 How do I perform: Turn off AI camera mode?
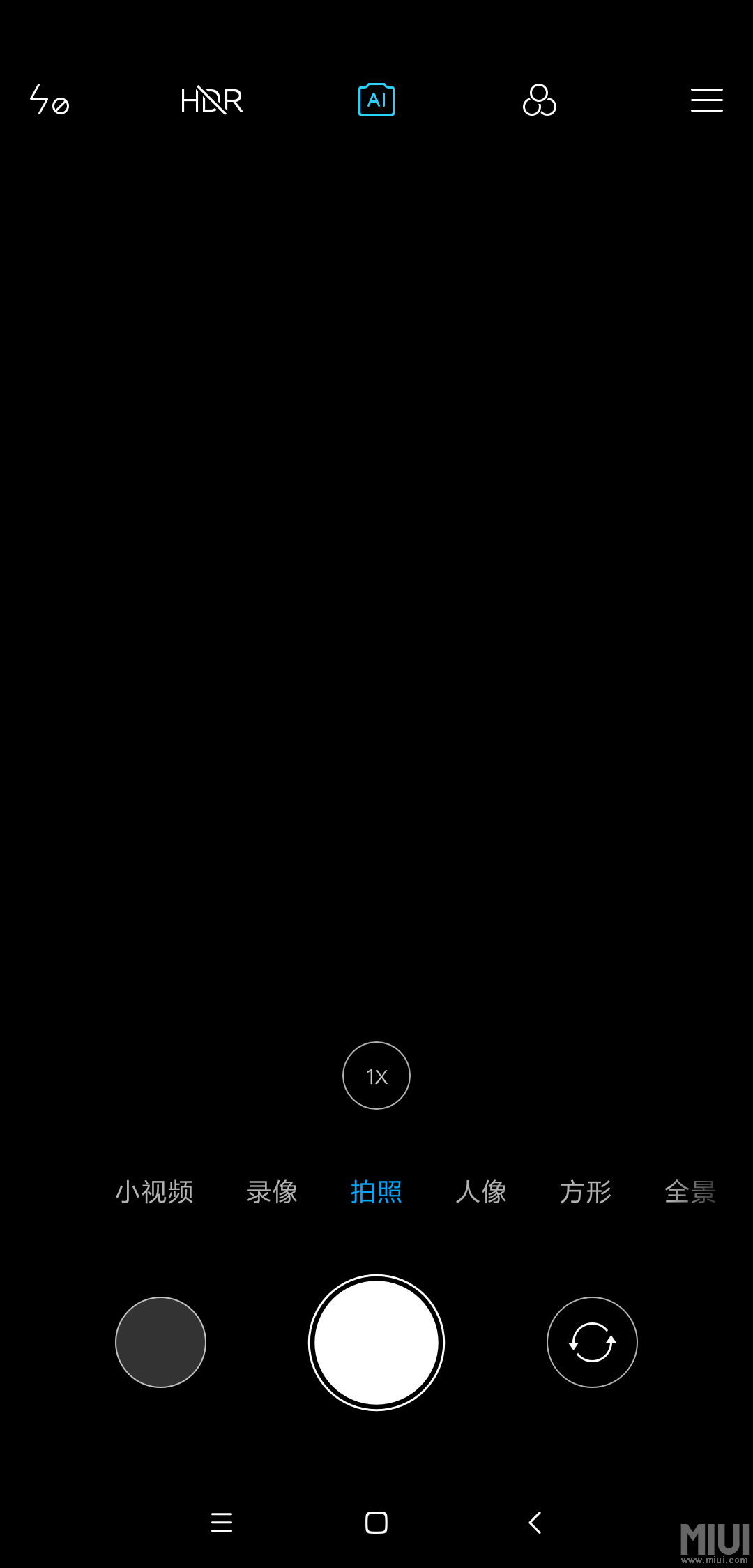point(376,100)
